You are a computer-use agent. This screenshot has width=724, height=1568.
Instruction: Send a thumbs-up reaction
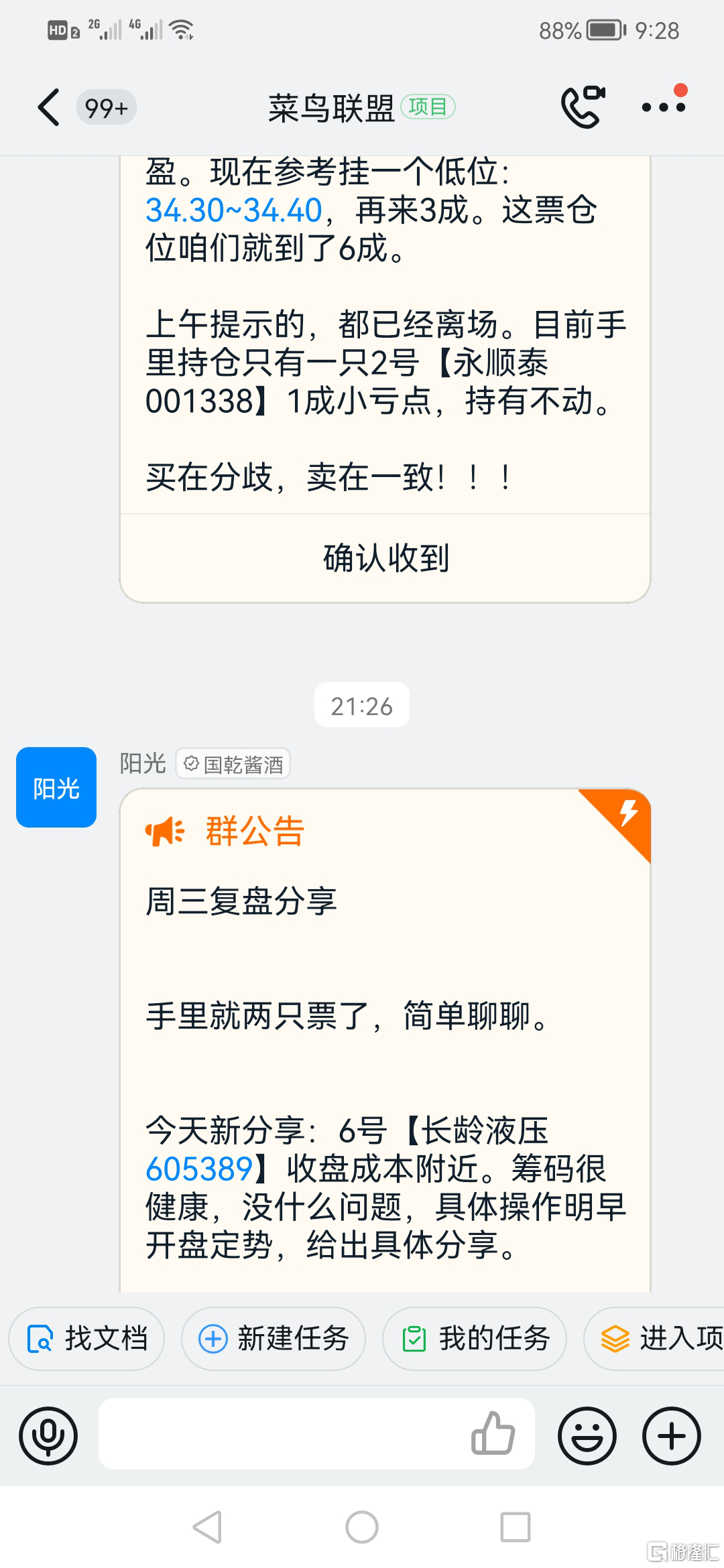(x=493, y=1434)
